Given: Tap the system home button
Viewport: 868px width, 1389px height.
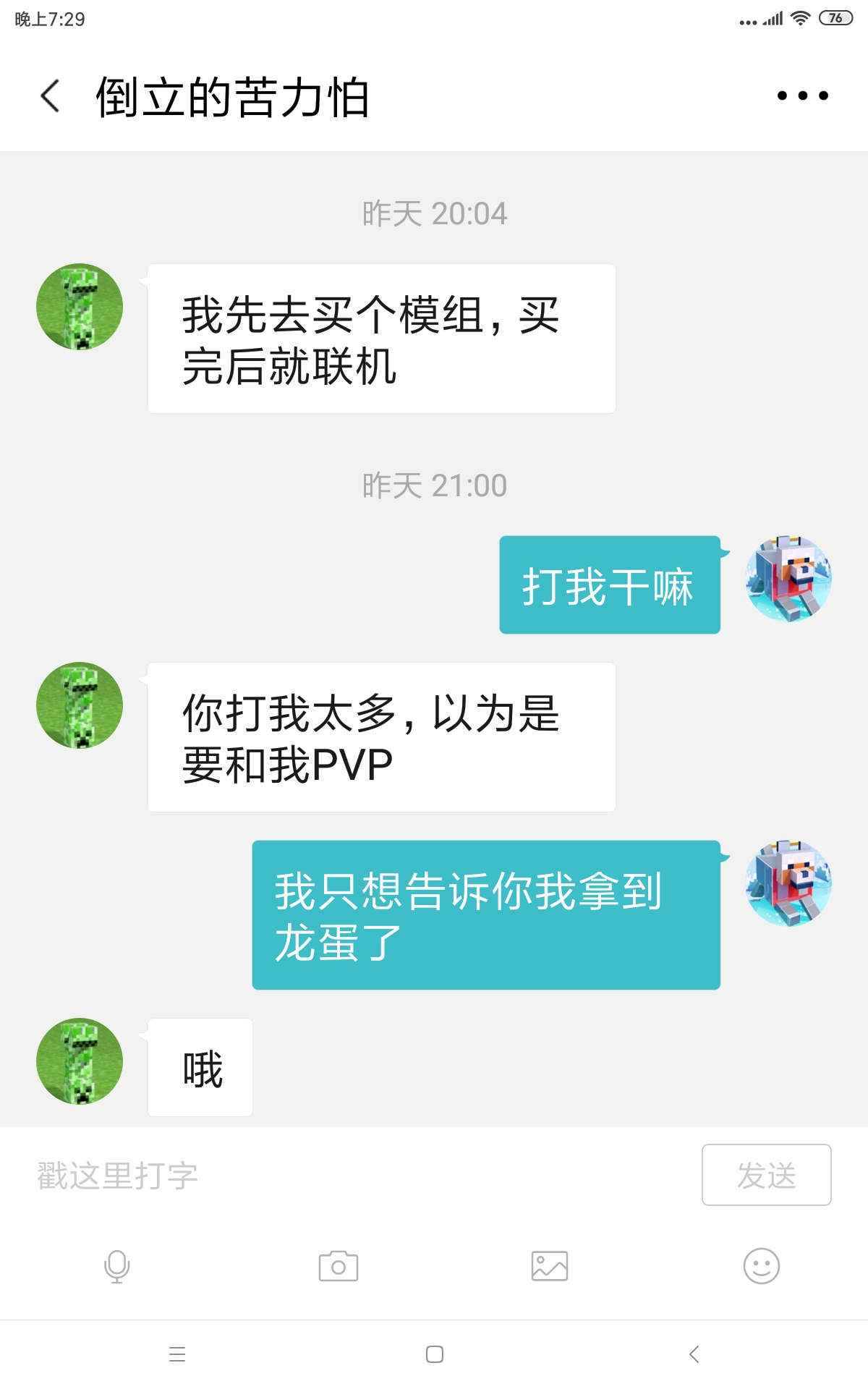Looking at the screenshot, I should [435, 1354].
